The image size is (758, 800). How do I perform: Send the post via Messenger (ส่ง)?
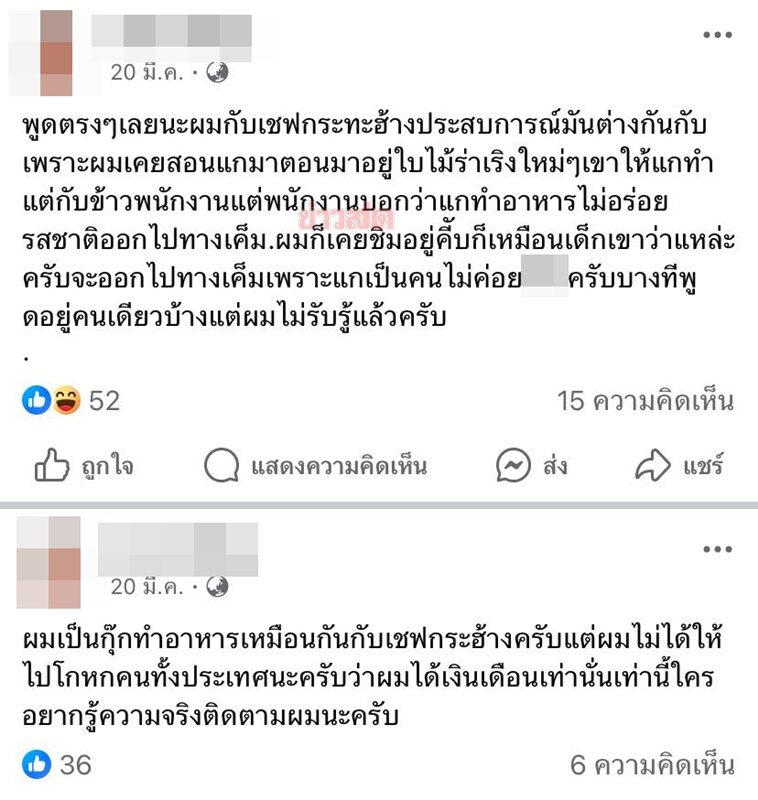click(x=532, y=465)
